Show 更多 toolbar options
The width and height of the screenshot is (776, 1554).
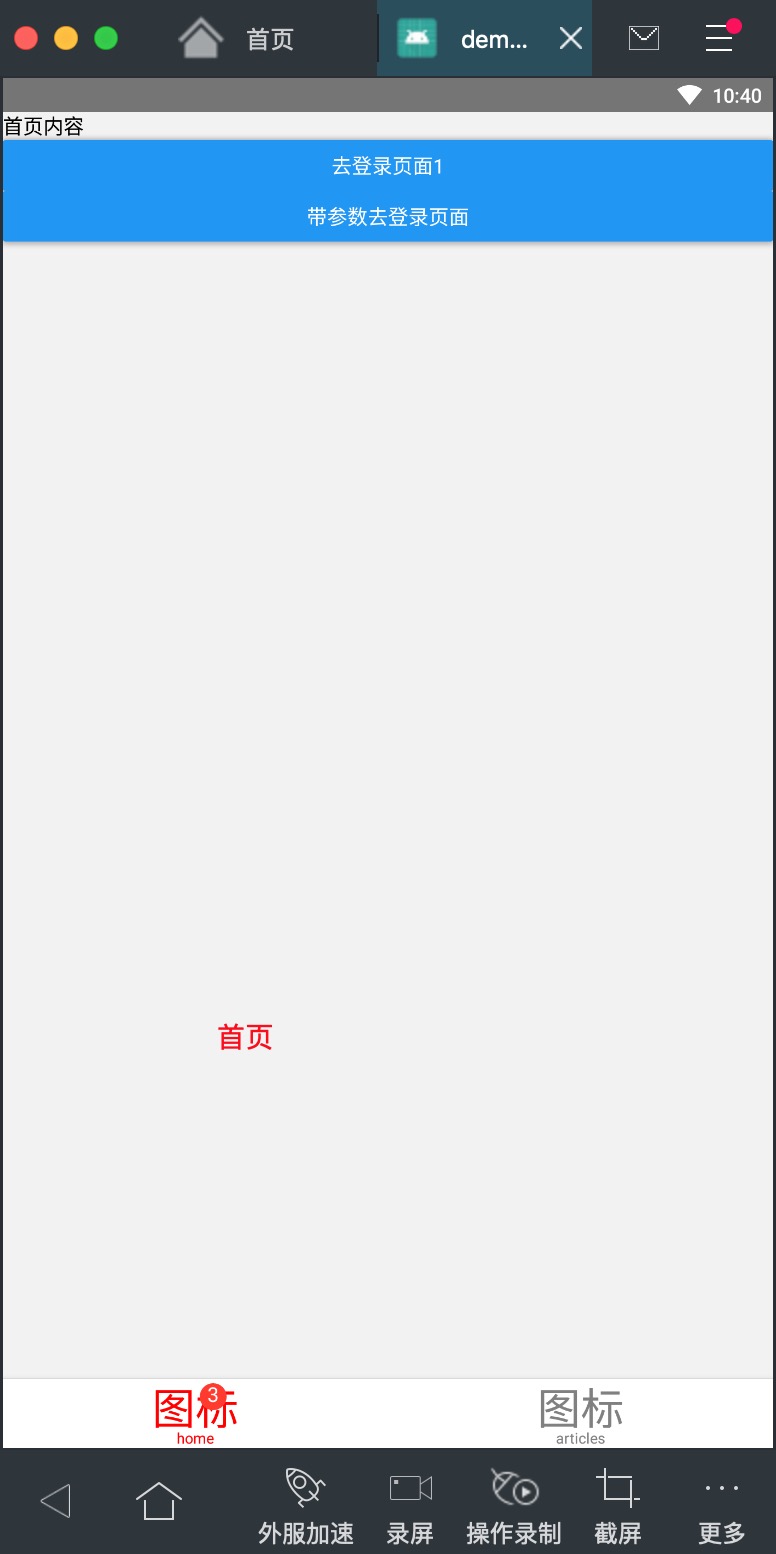721,1505
